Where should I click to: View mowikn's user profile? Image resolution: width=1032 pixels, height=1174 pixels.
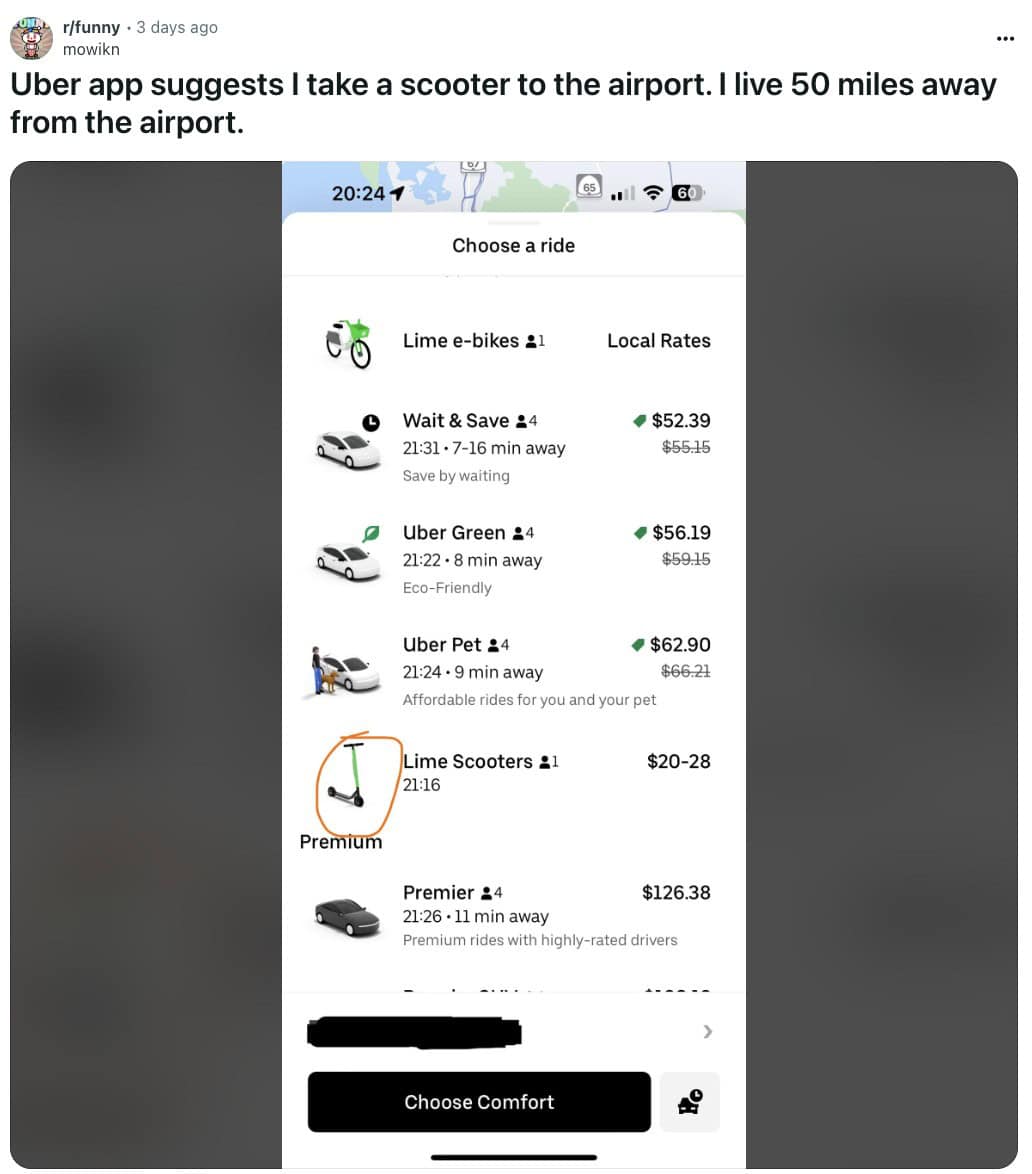[x=90, y=48]
